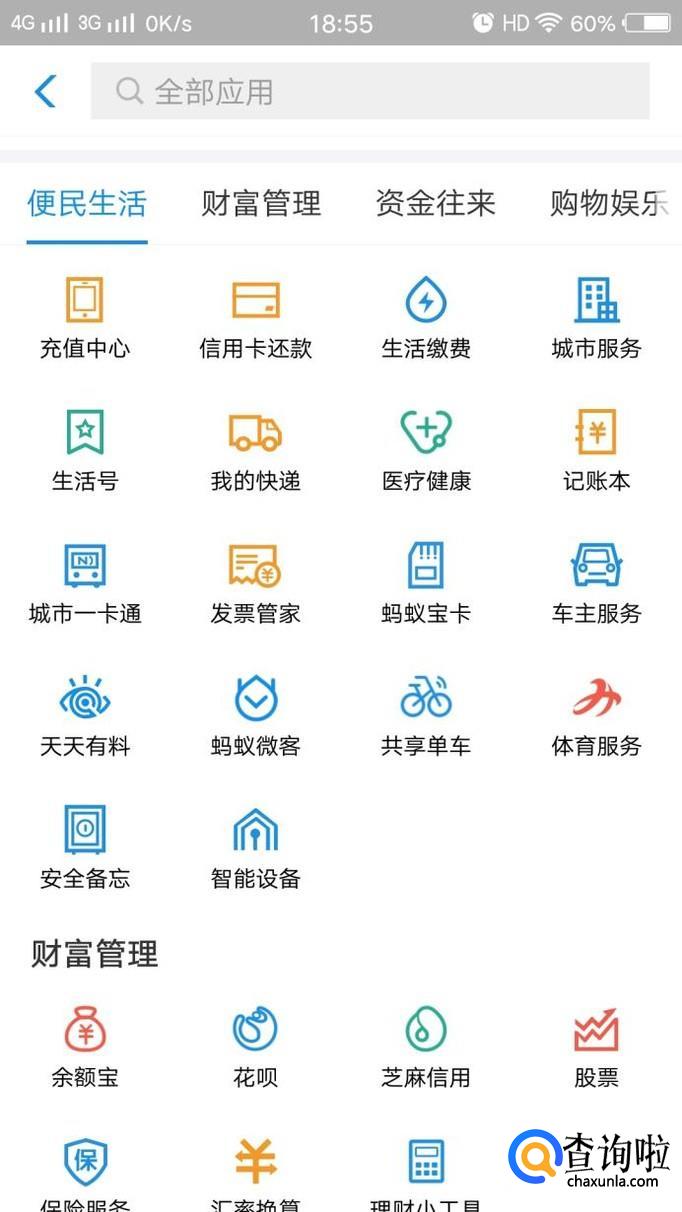This screenshot has width=682, height=1212.
Task: Open 城市服务
Action: click(x=596, y=317)
